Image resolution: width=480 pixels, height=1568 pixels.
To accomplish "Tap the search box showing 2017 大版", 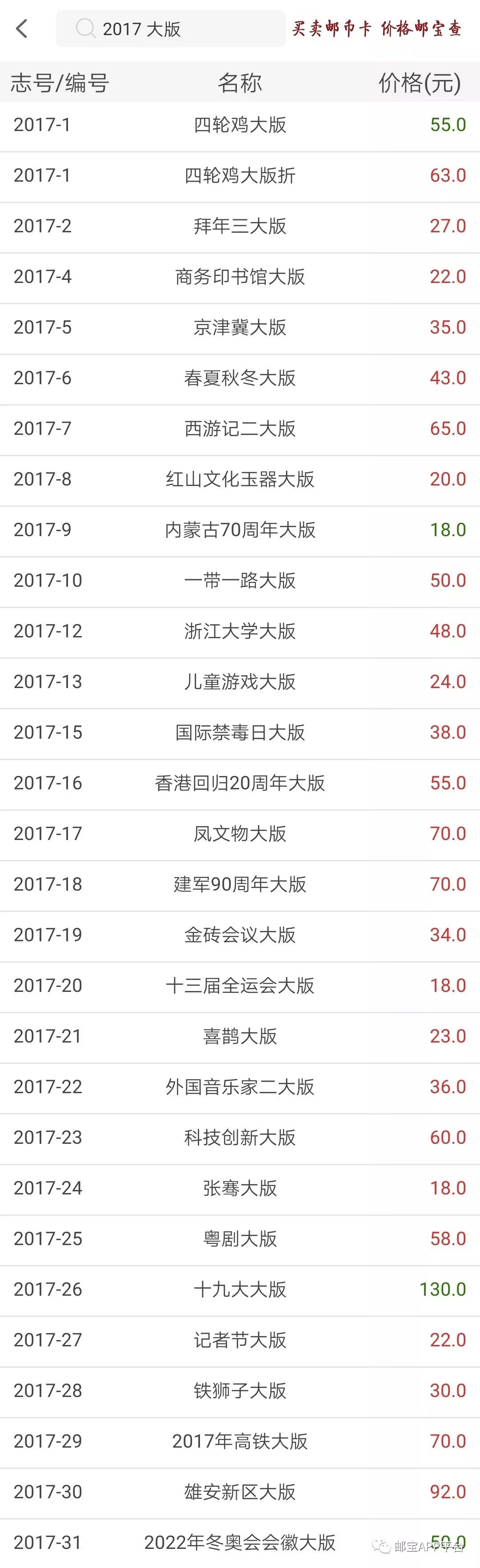I will coord(171,28).
